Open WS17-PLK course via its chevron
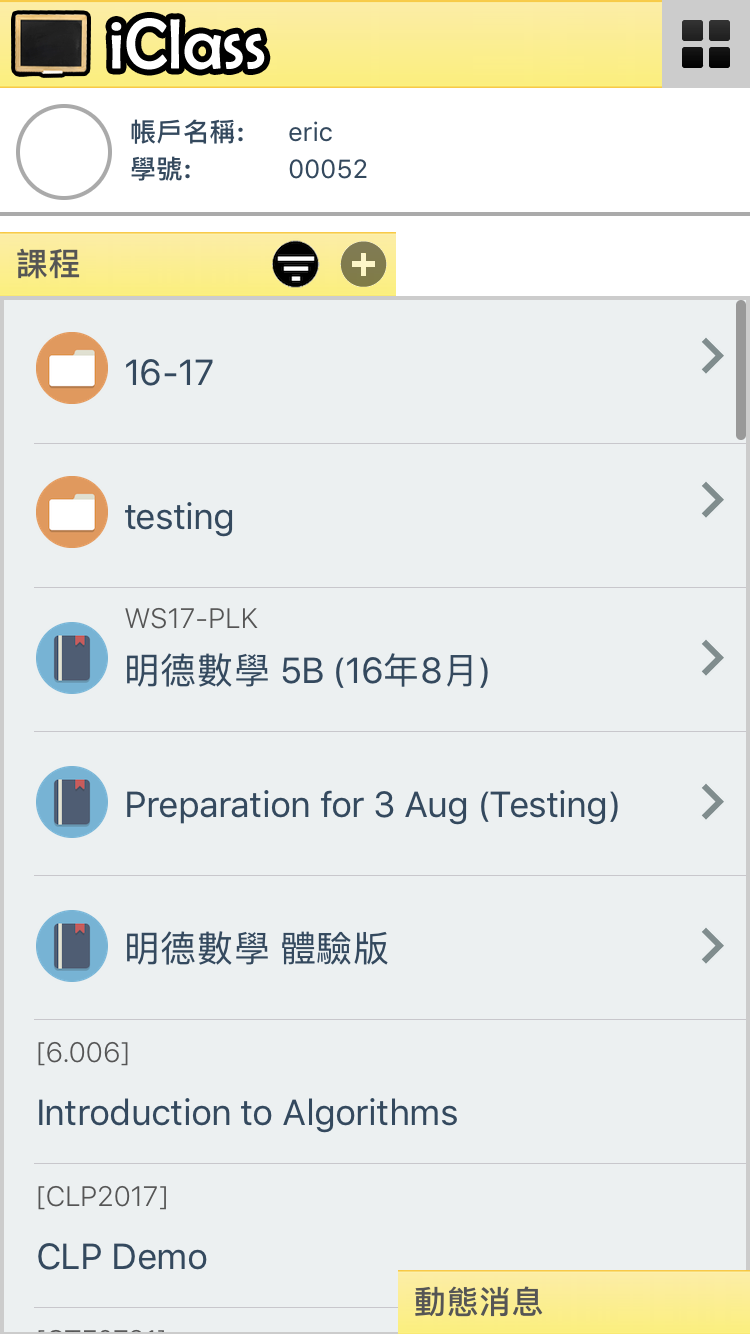The width and height of the screenshot is (750, 1334). tap(713, 658)
